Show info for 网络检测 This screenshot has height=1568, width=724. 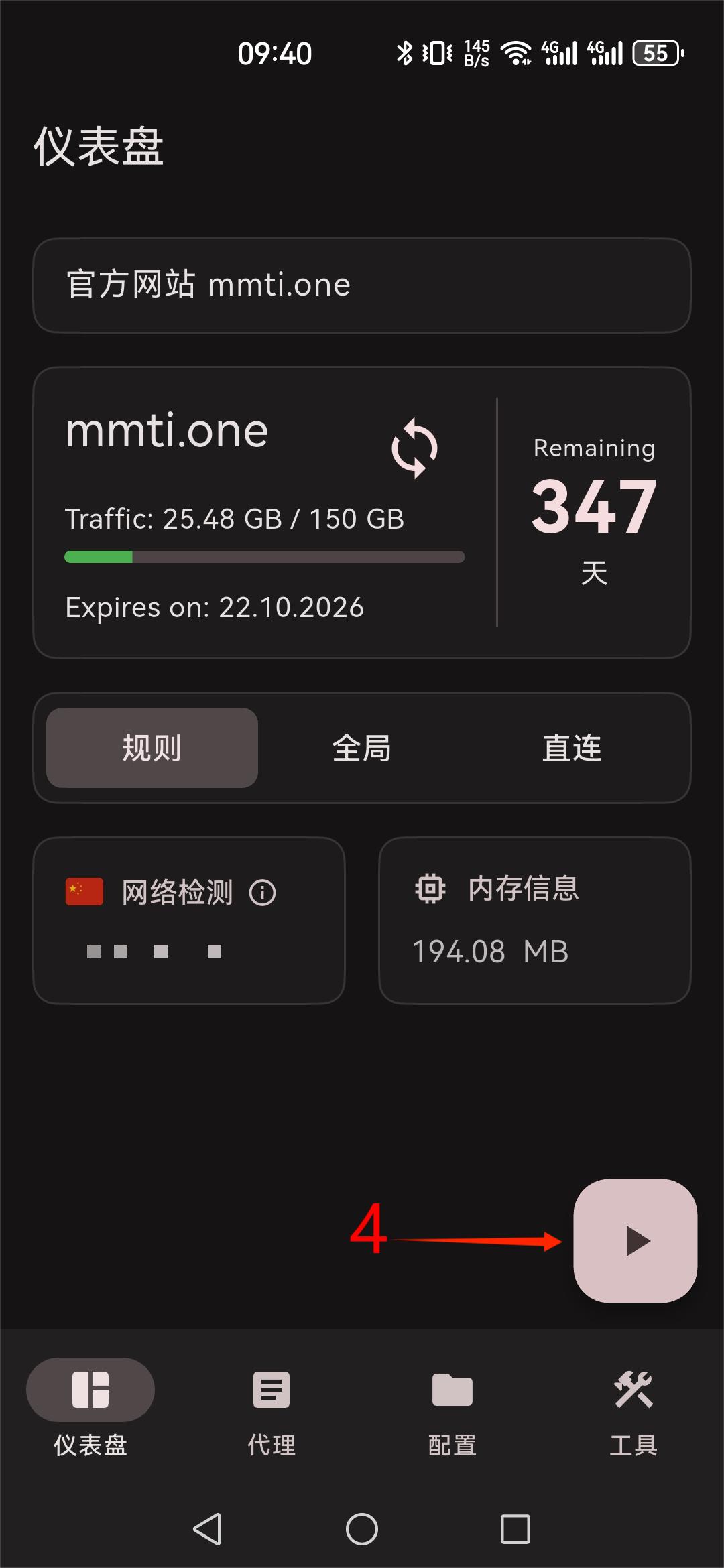click(x=262, y=893)
